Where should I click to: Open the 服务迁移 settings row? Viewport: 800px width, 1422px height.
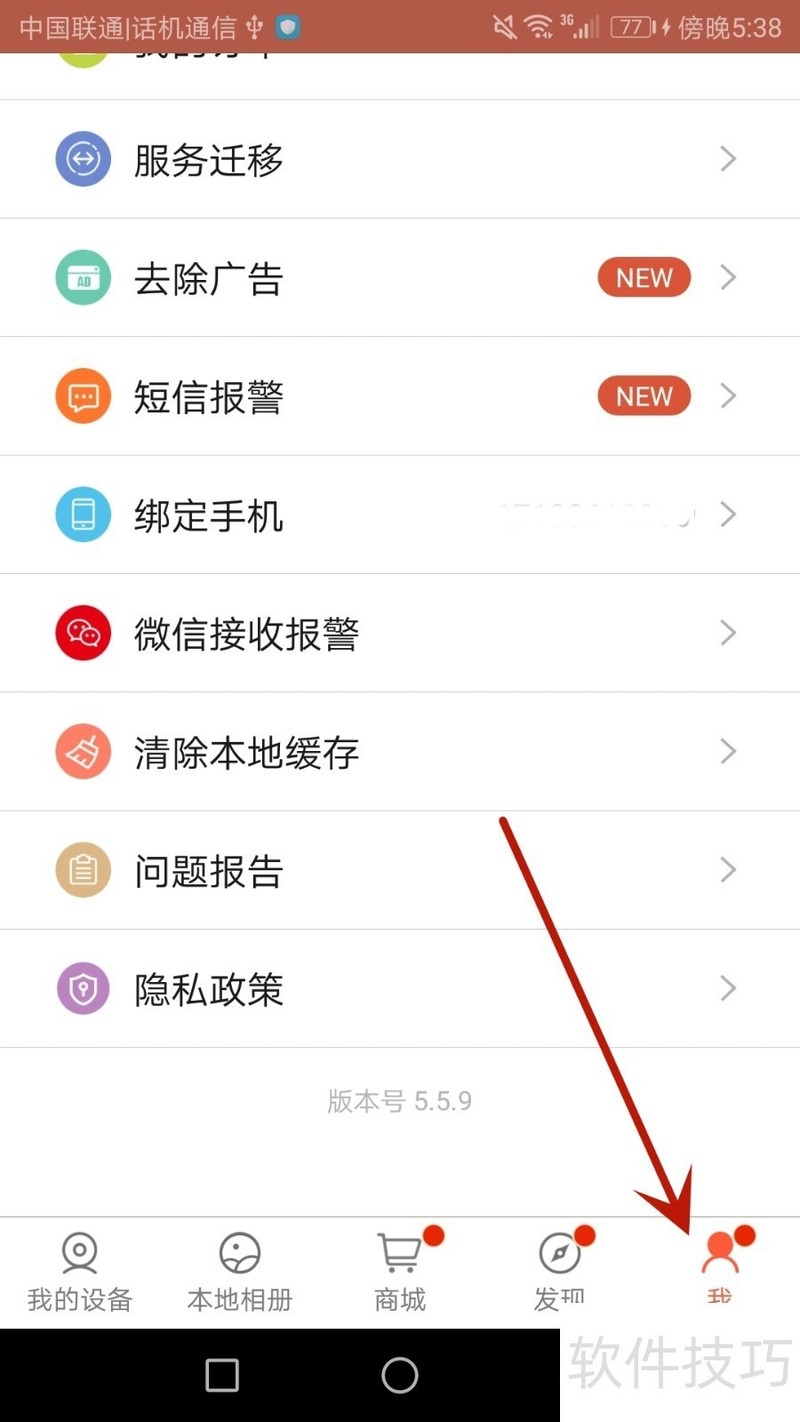tap(400, 160)
